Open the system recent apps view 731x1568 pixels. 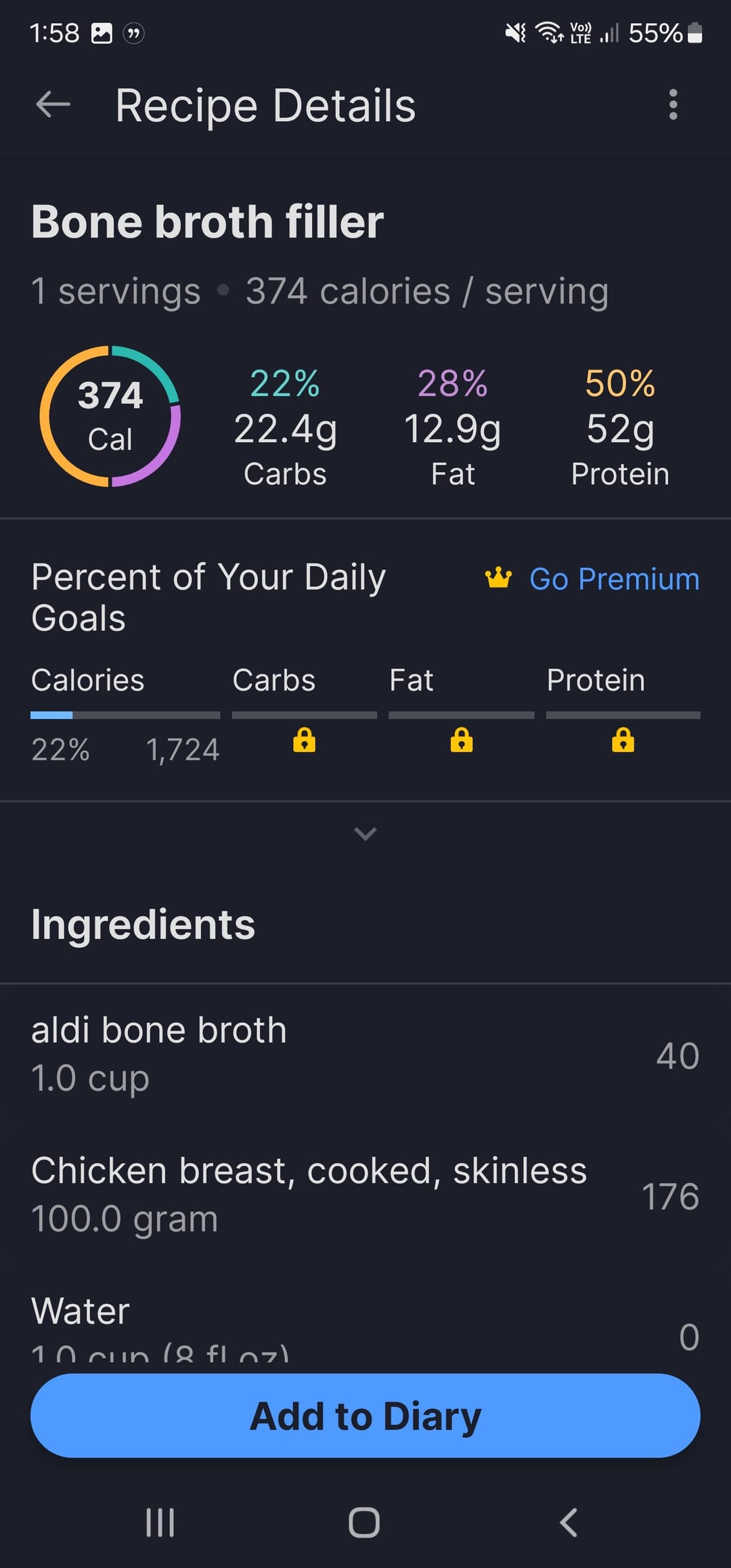[x=160, y=1523]
